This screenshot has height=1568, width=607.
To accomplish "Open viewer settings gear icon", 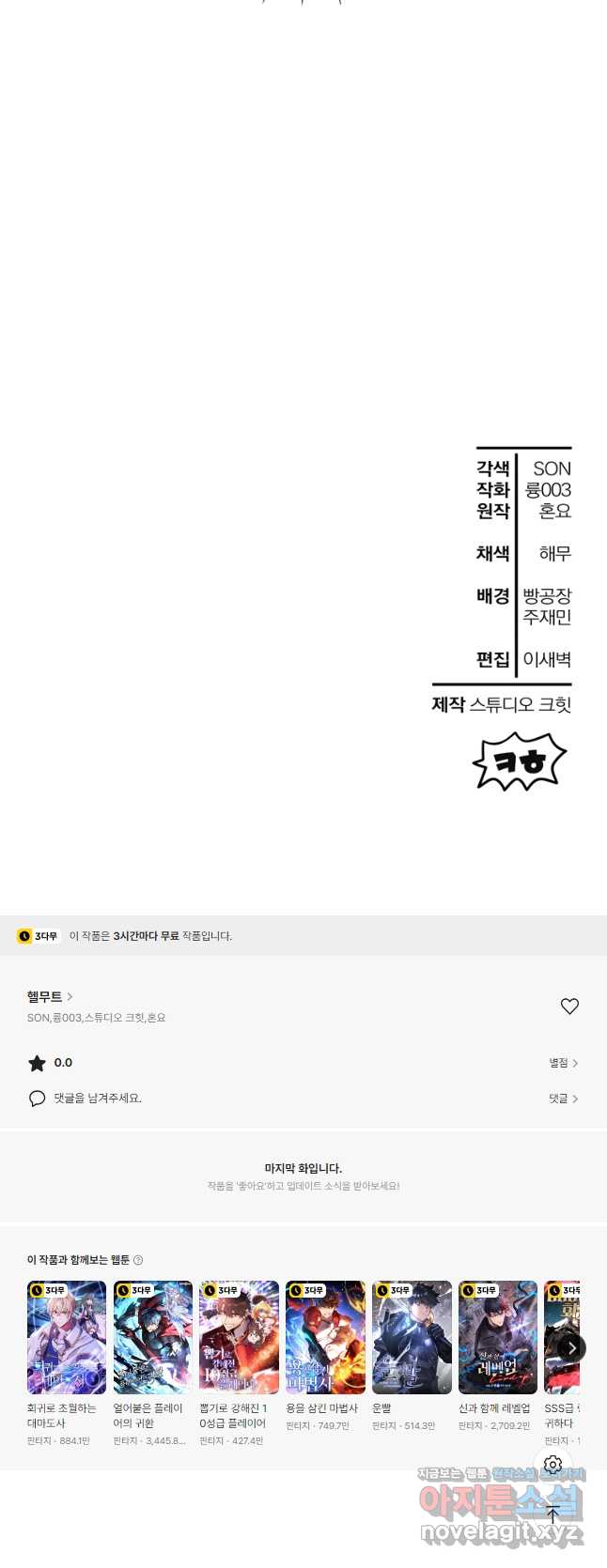I will click(553, 1465).
